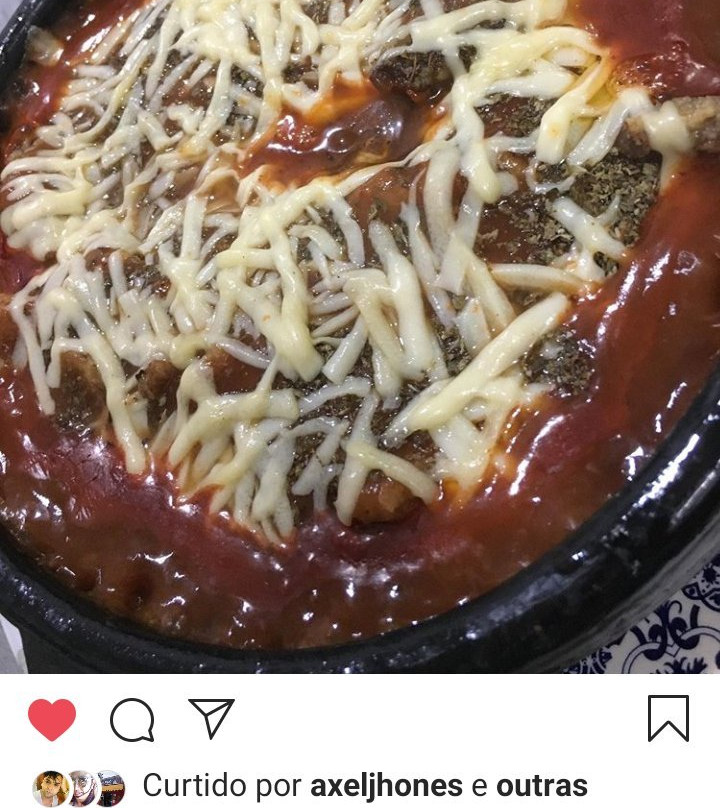Image resolution: width=720 pixels, height=808 pixels.
Task: View the list of others who liked
Action: point(541,786)
